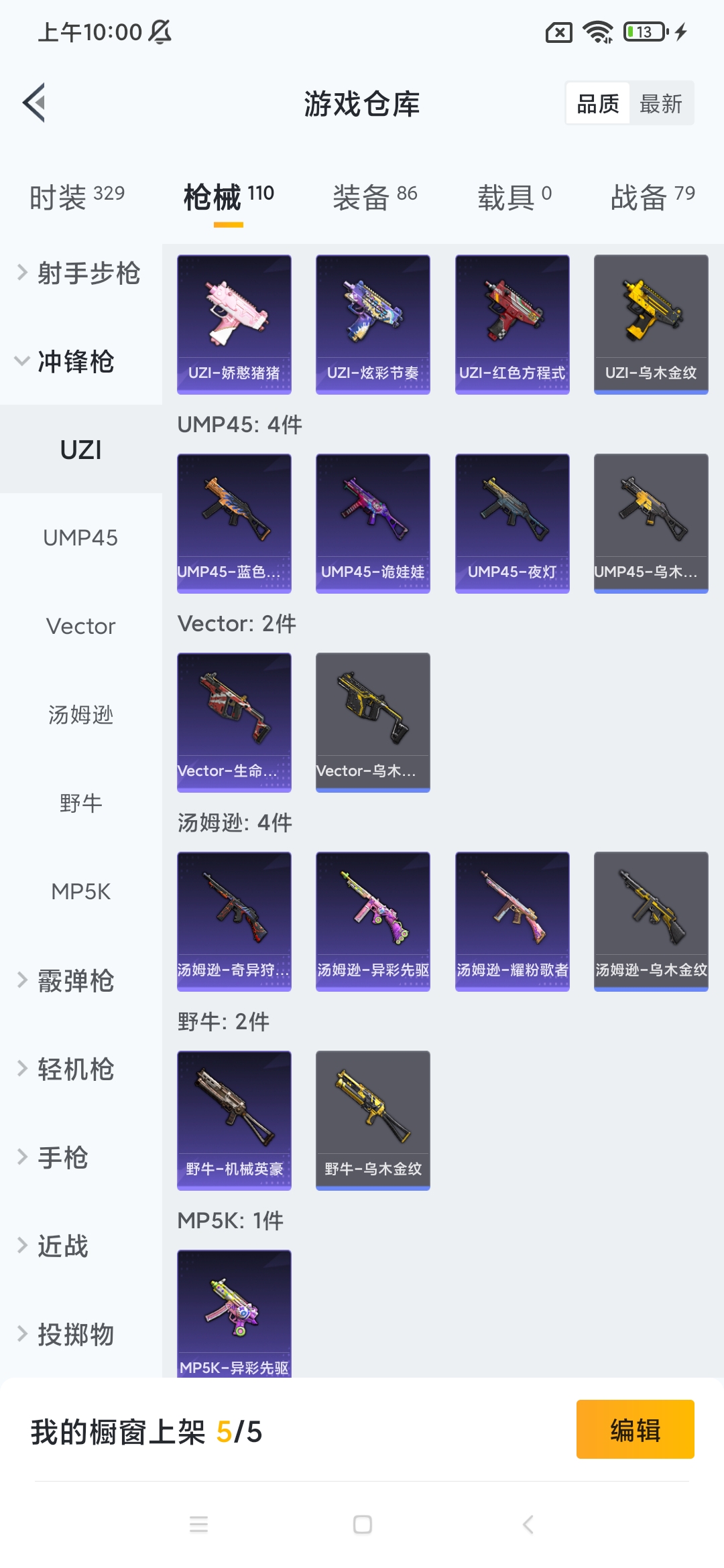The width and height of the screenshot is (724, 1568).
Task: Select UMP45 in the sidebar
Action: click(x=80, y=538)
